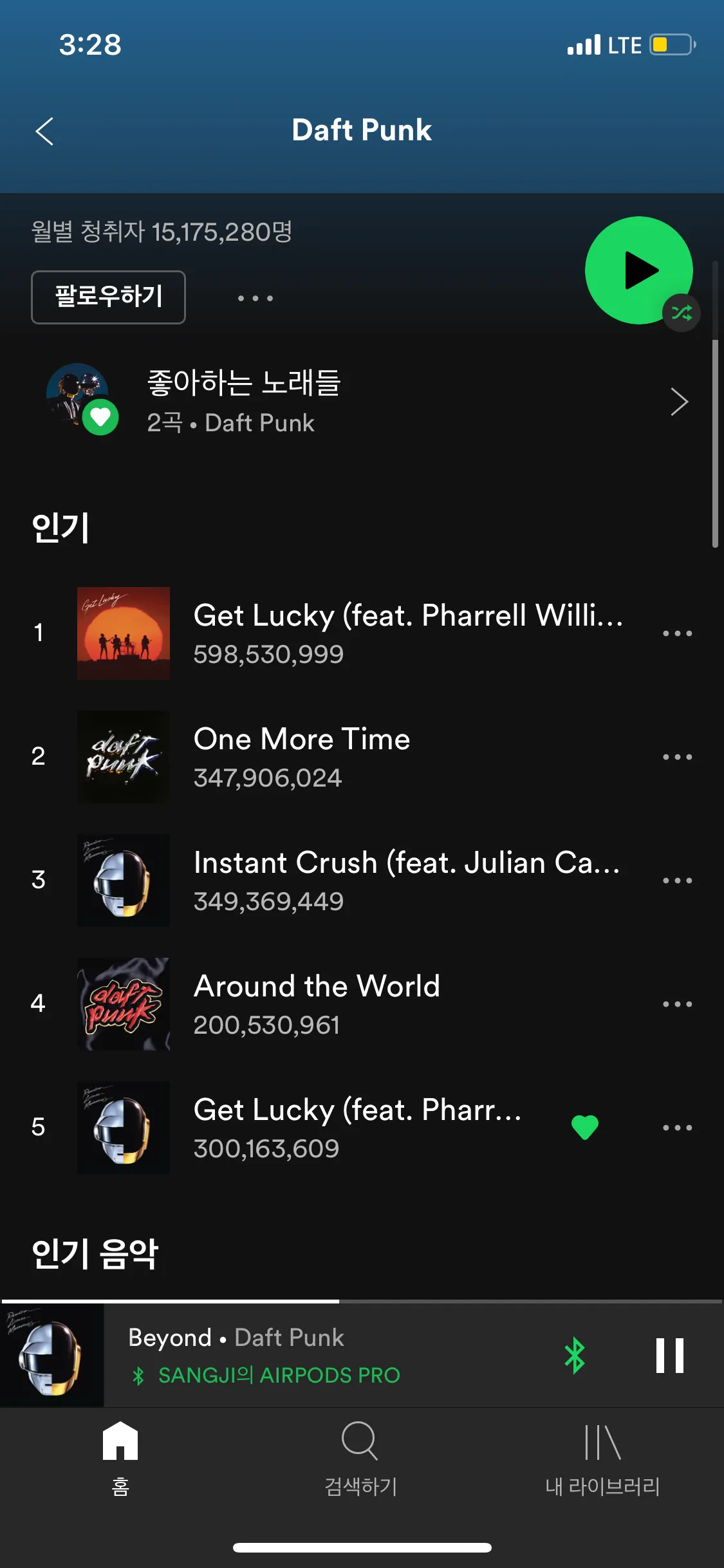Switch to the 홈 tab
Viewport: 724px width, 1568px height.
coord(120,1459)
